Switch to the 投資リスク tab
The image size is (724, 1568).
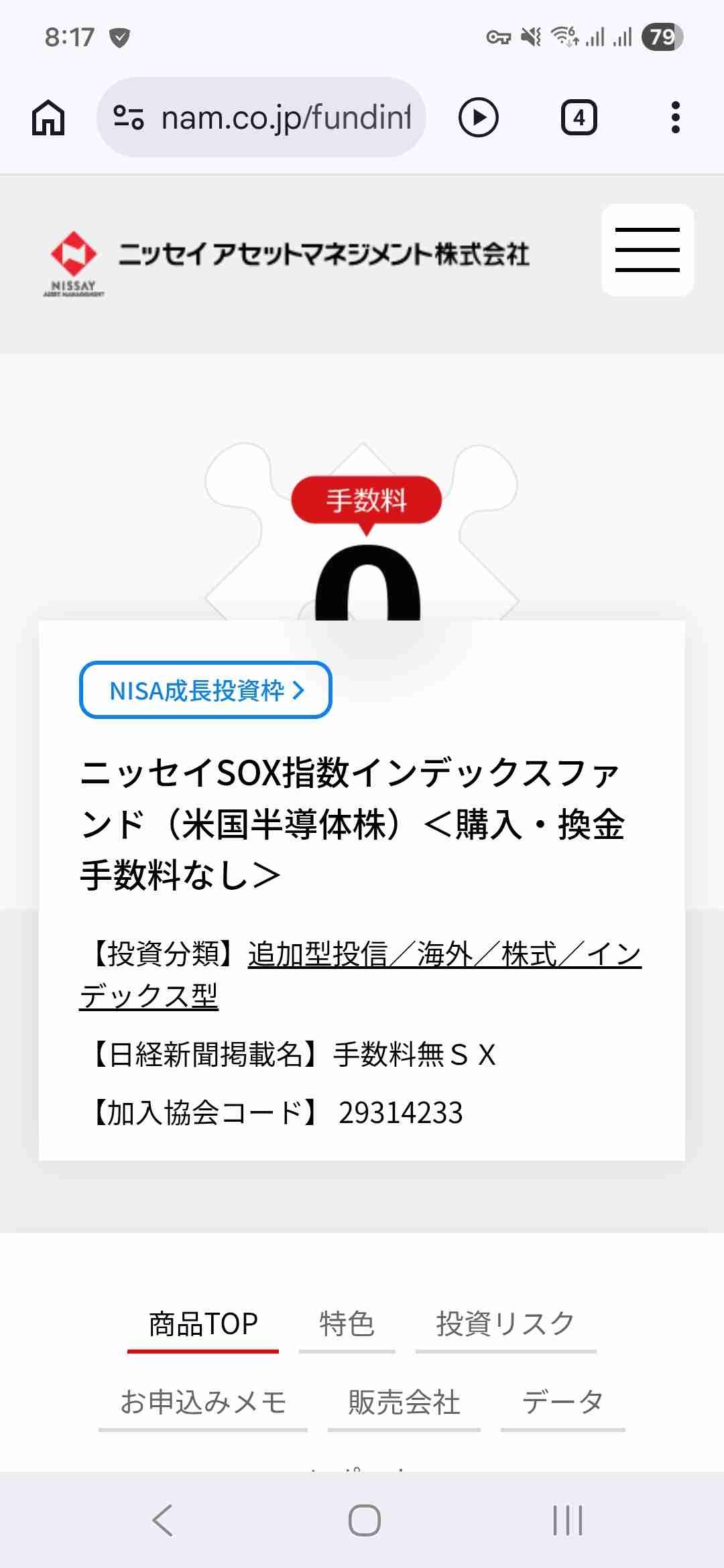pyautogui.click(x=505, y=1324)
